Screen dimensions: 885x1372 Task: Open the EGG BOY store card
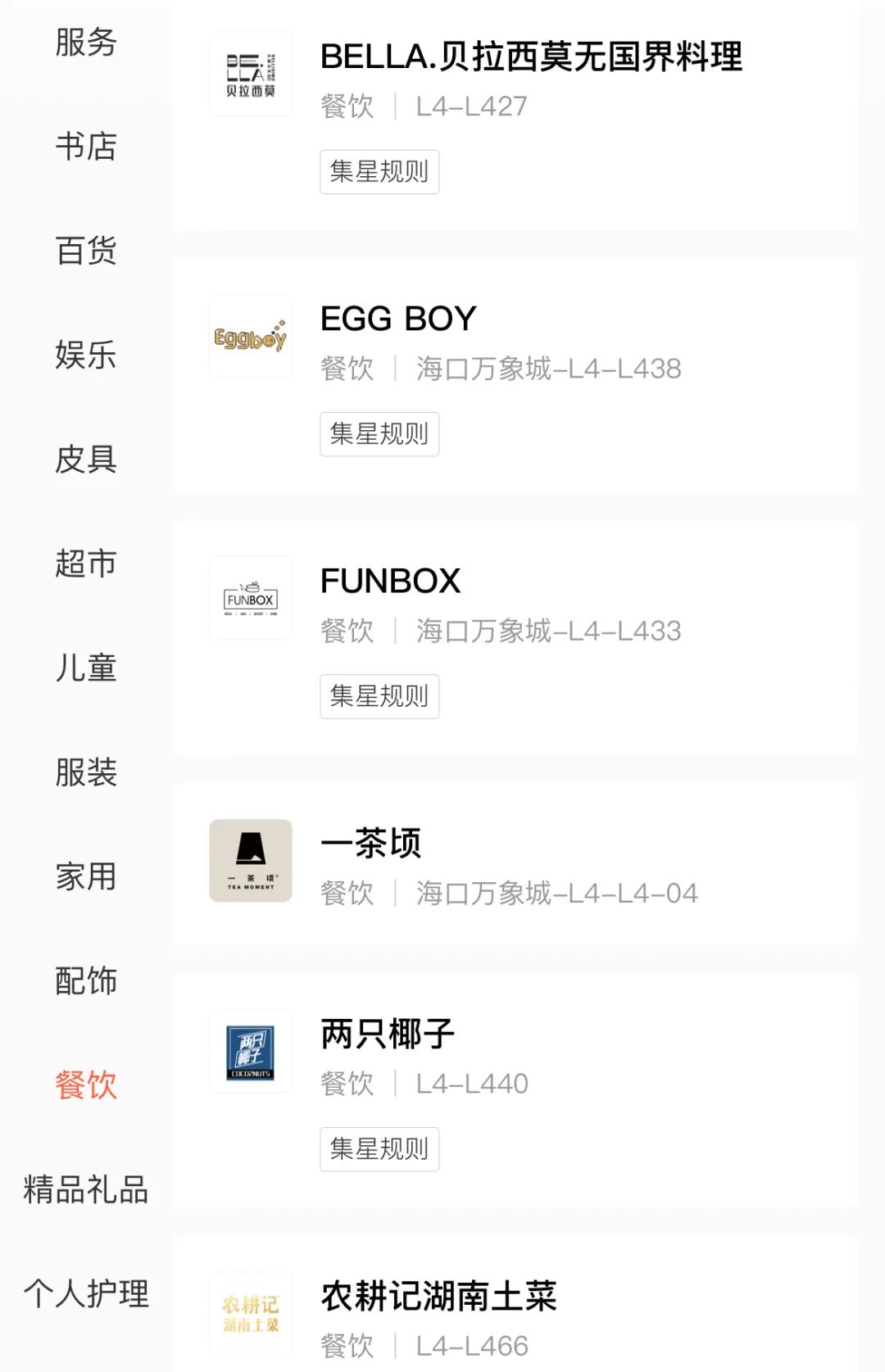click(x=398, y=319)
